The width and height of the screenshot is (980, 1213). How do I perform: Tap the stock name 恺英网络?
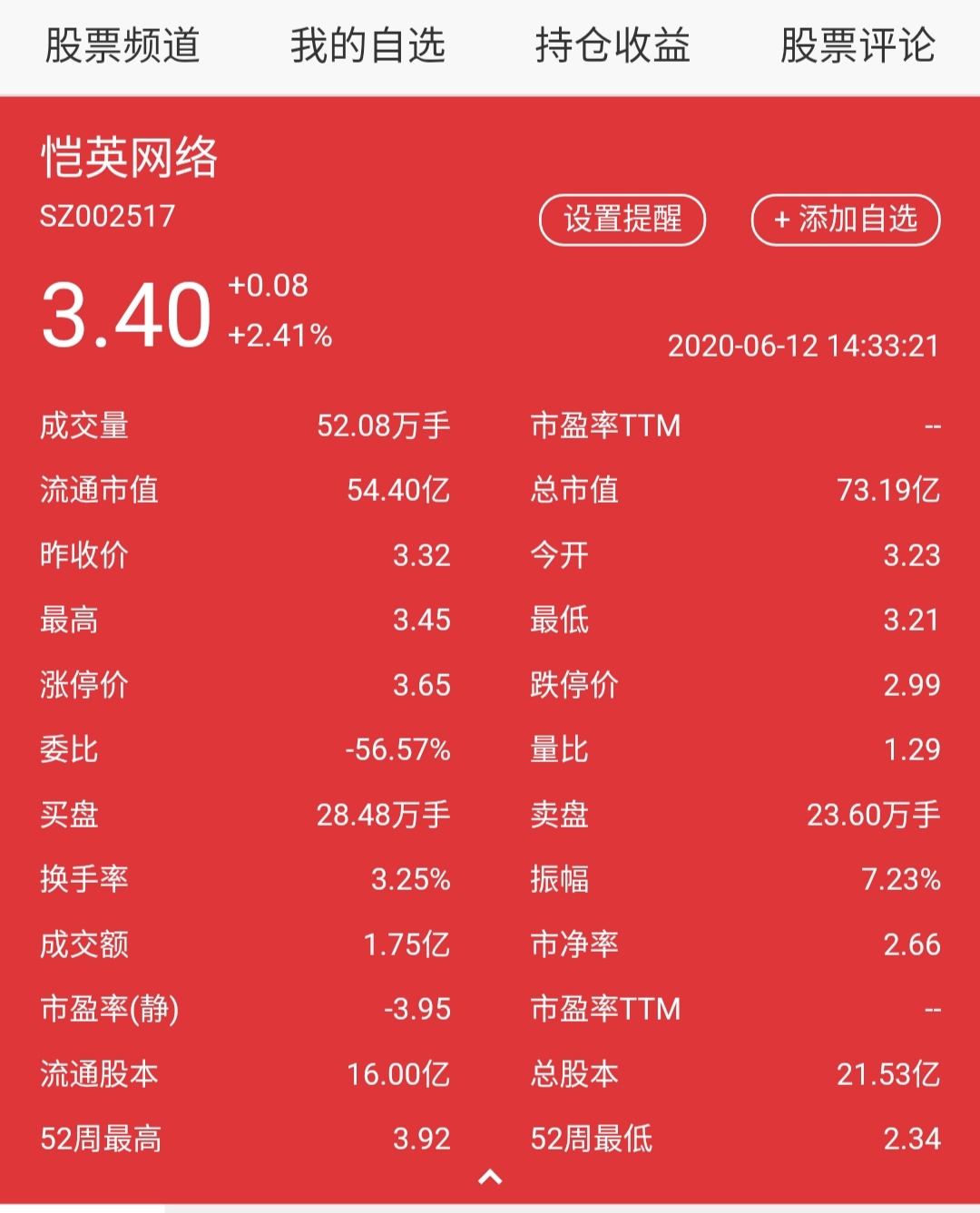[x=132, y=156]
